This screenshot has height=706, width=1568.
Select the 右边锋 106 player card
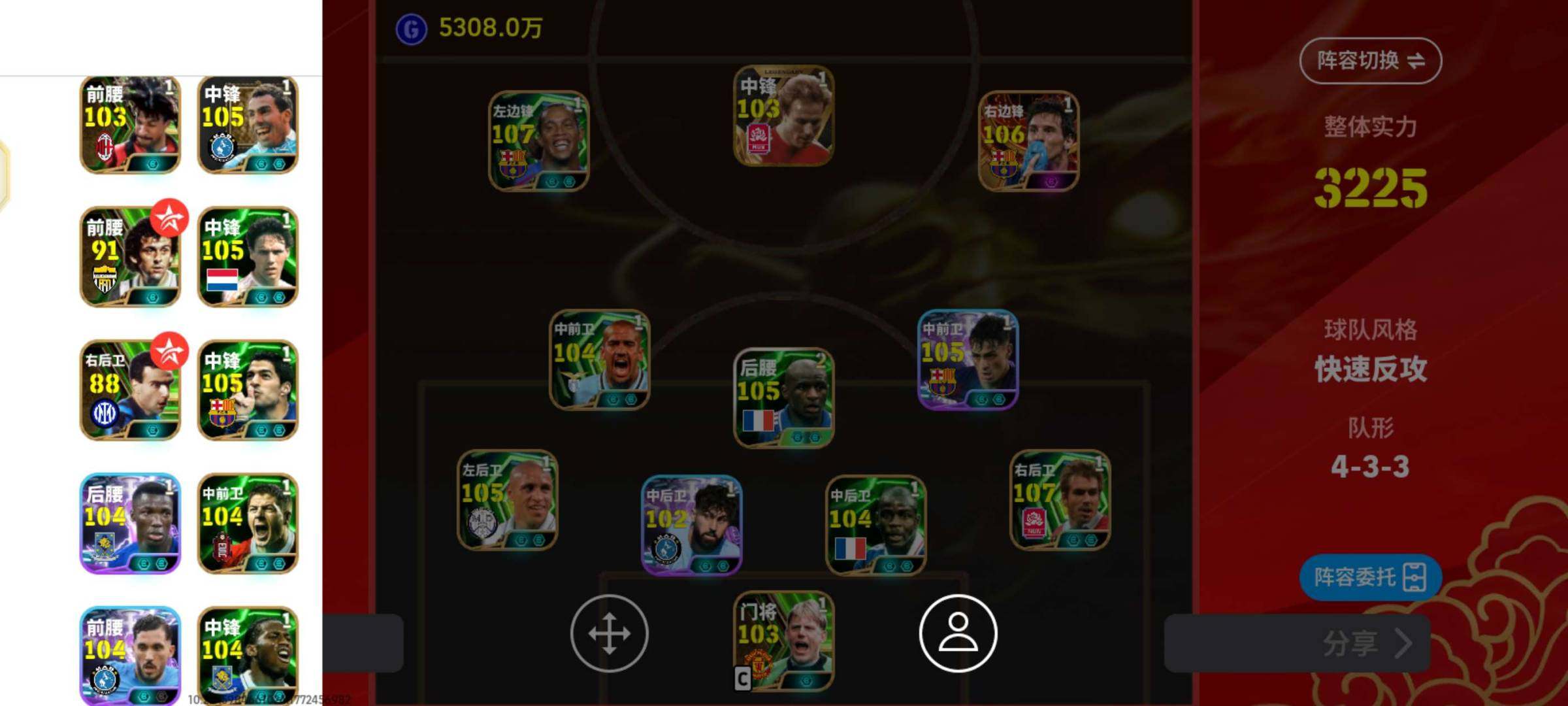(x=1028, y=141)
